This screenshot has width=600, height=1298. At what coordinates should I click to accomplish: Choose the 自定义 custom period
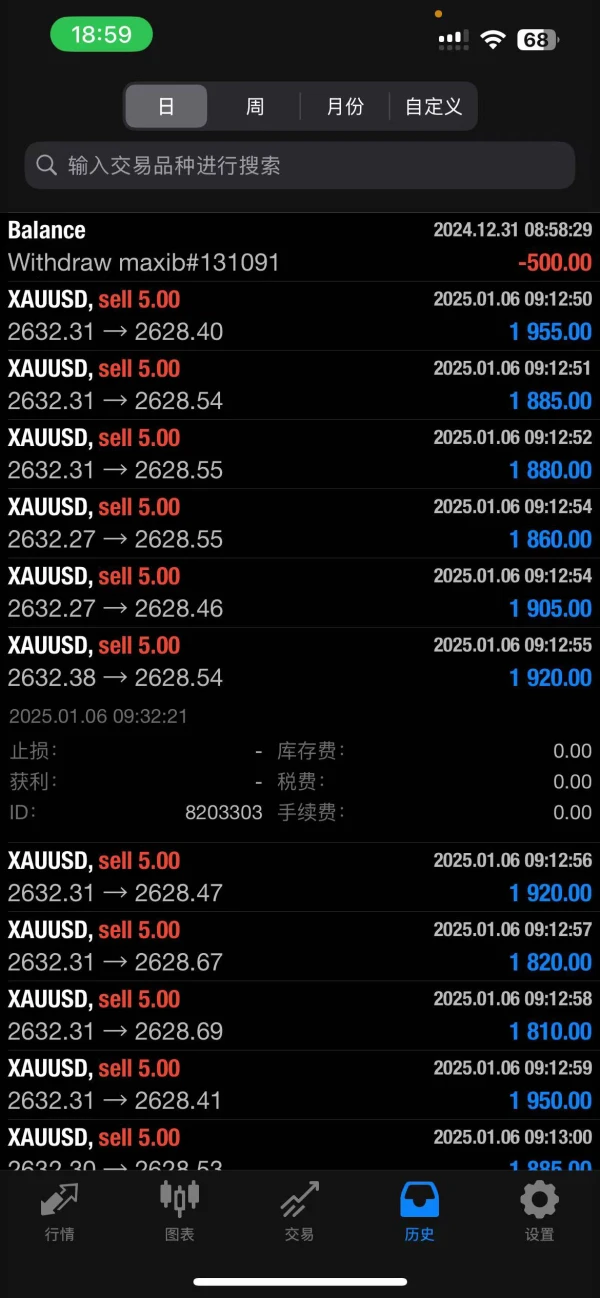tap(433, 106)
